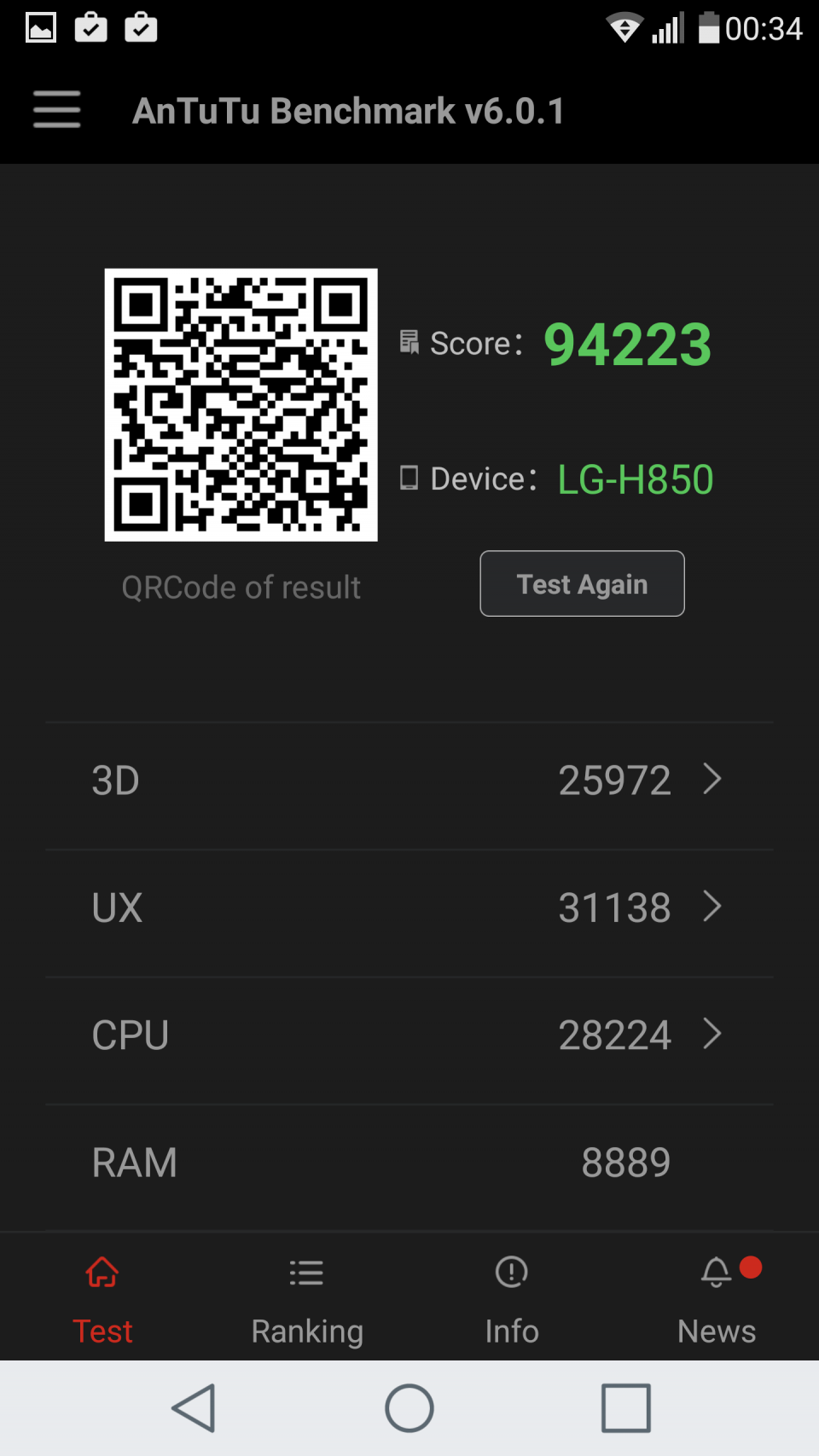Viewport: 819px width, 1456px height.
Task: Open the hamburger drawer menu
Action: 57,110
